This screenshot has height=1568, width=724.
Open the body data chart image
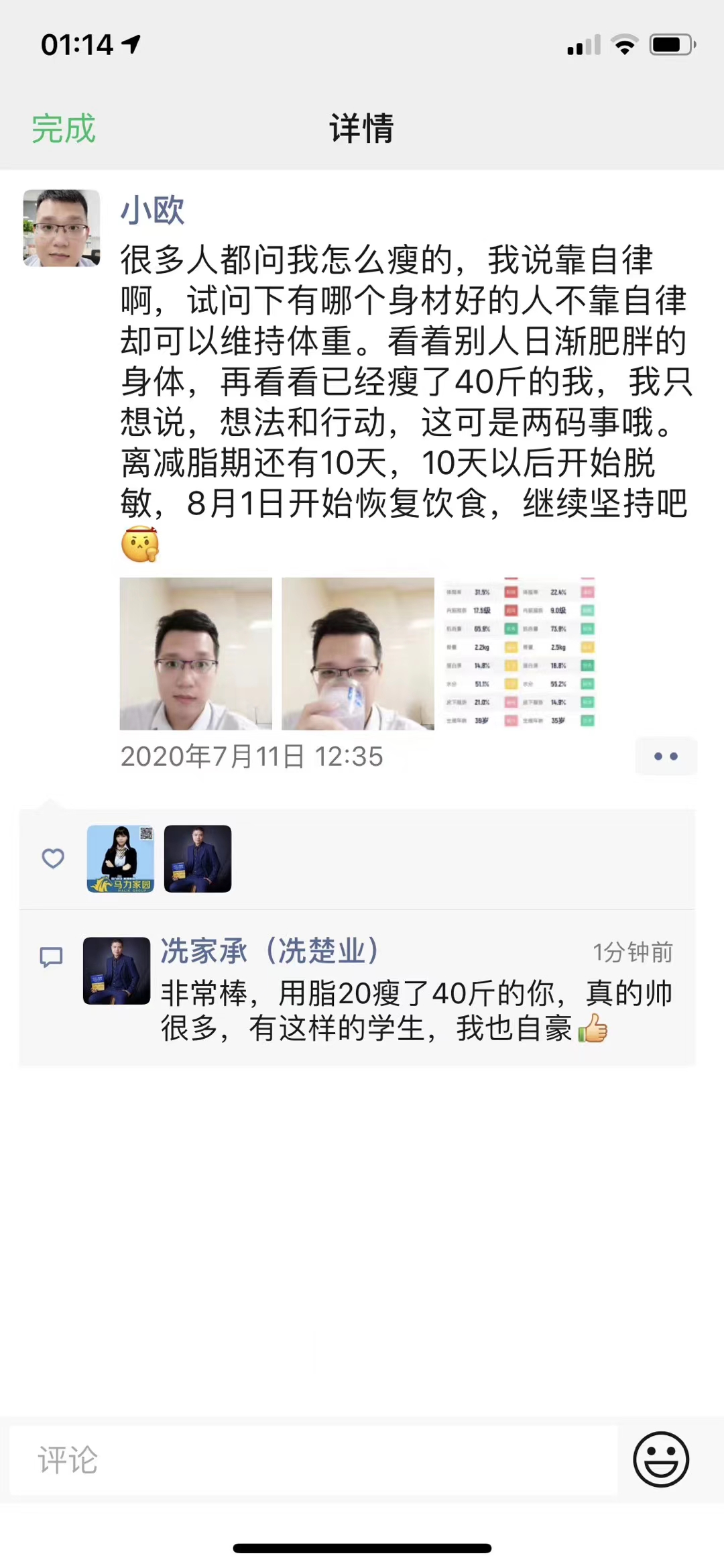(520, 653)
